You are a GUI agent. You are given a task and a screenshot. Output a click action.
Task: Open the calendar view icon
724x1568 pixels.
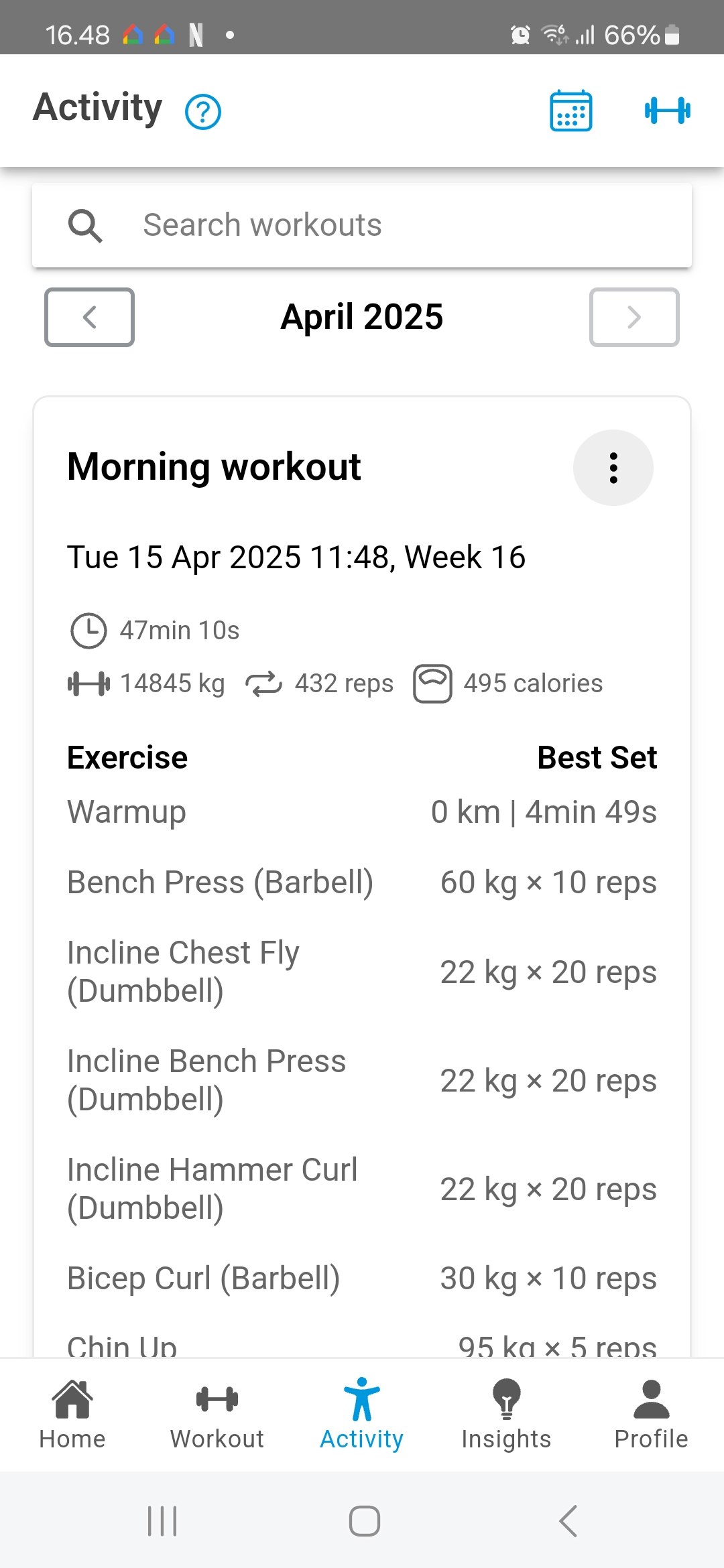(570, 111)
